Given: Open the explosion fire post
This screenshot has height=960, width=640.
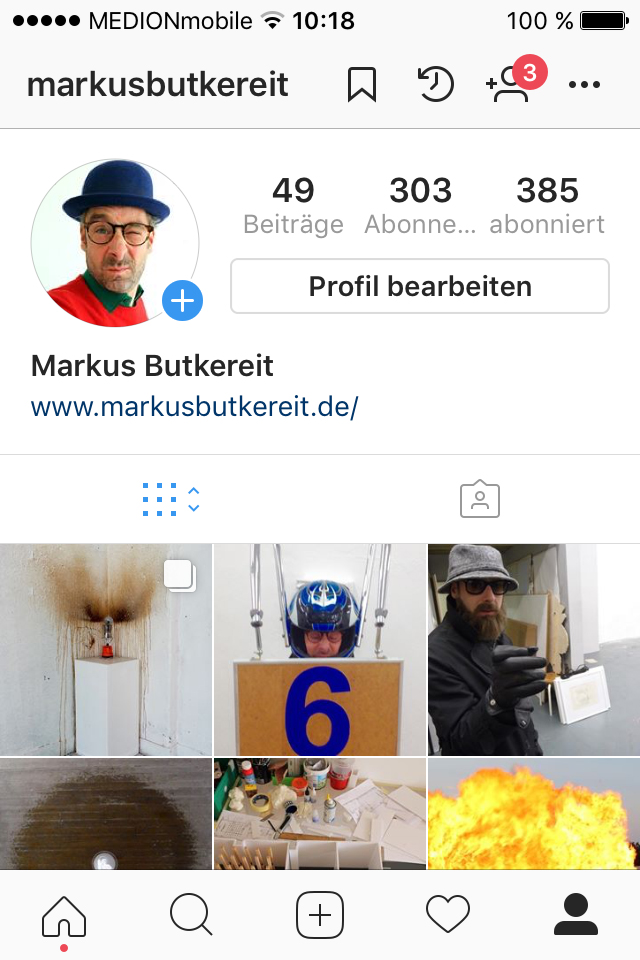Looking at the screenshot, I should 534,815.
